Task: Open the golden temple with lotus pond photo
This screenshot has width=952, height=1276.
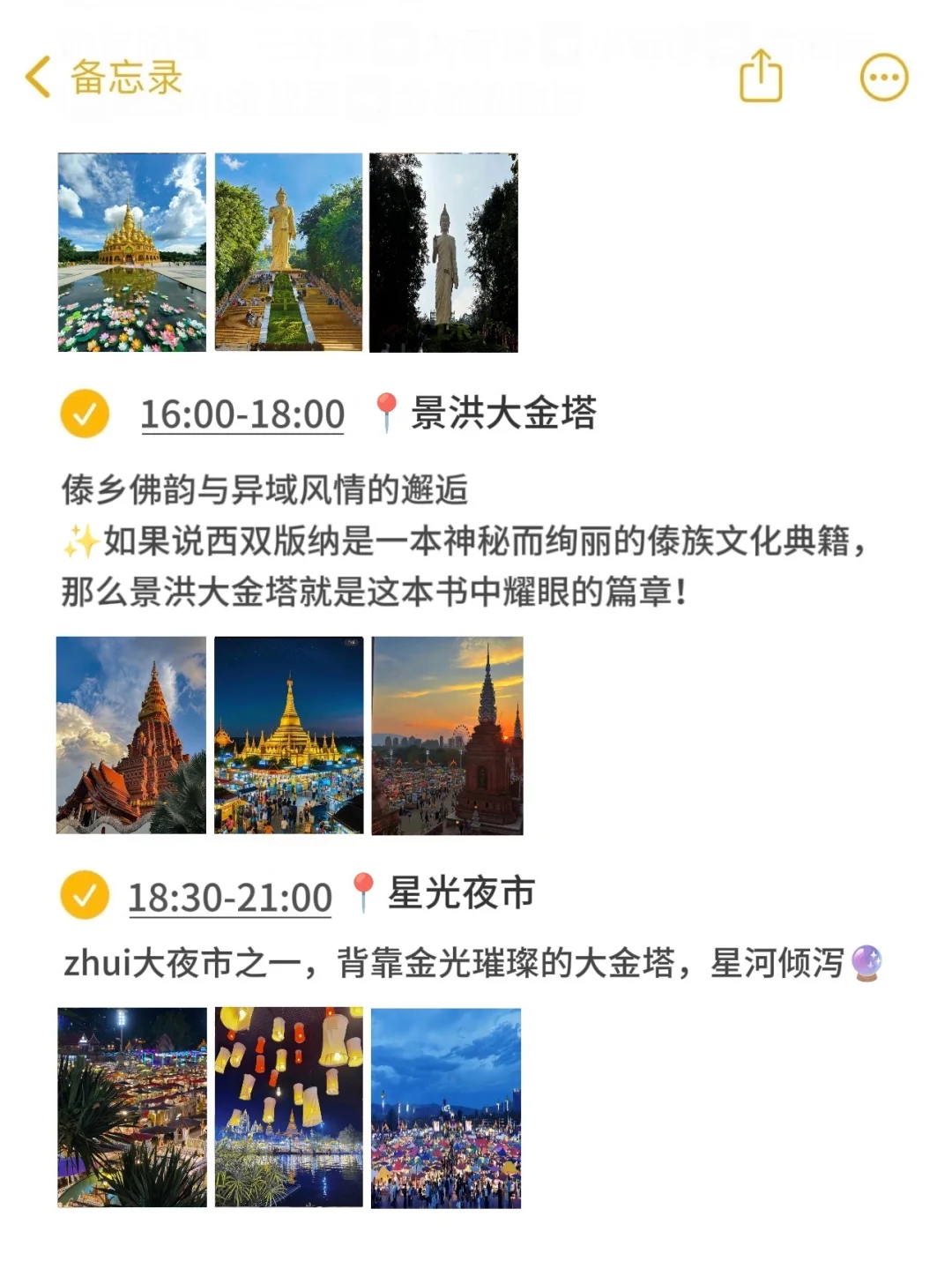Action: tap(132, 252)
